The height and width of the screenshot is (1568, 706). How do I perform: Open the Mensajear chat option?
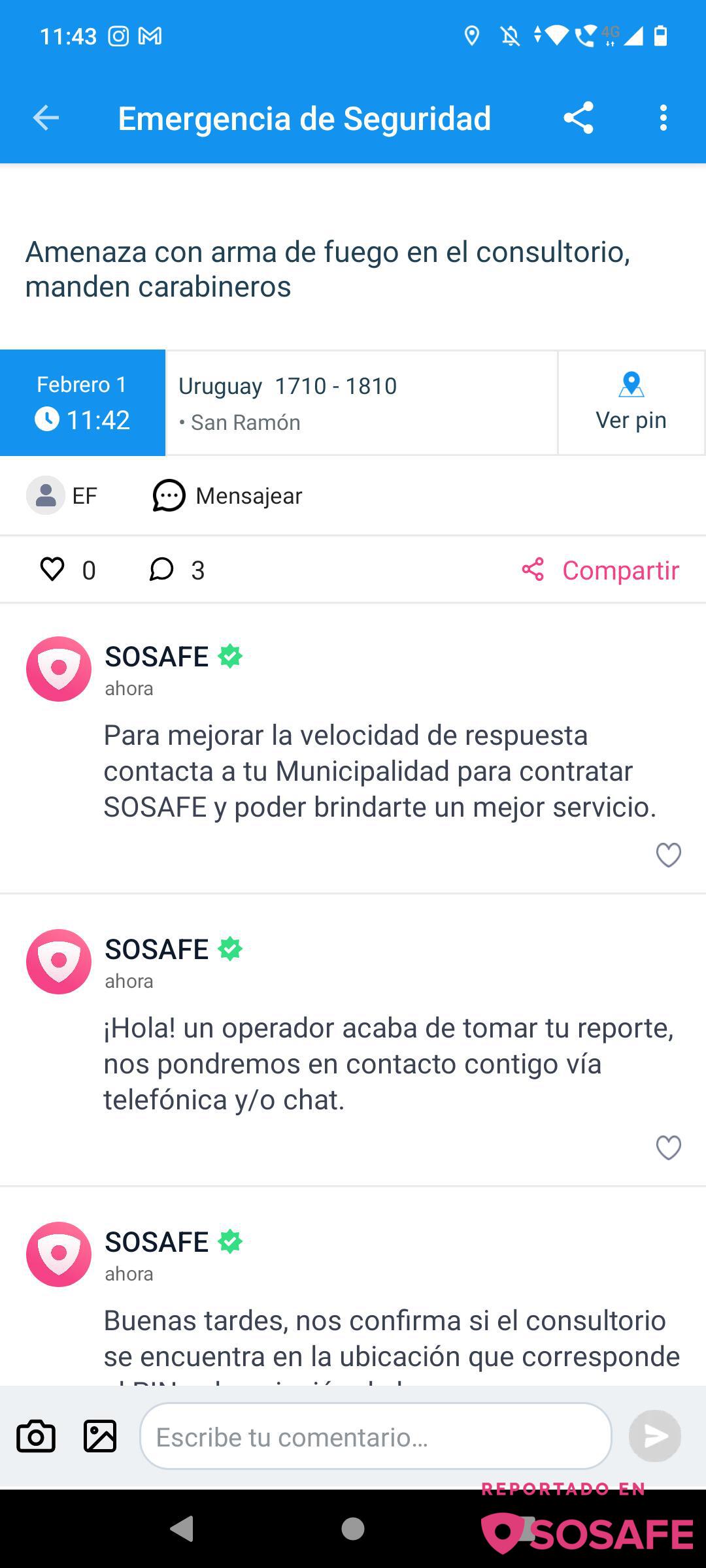tap(227, 496)
